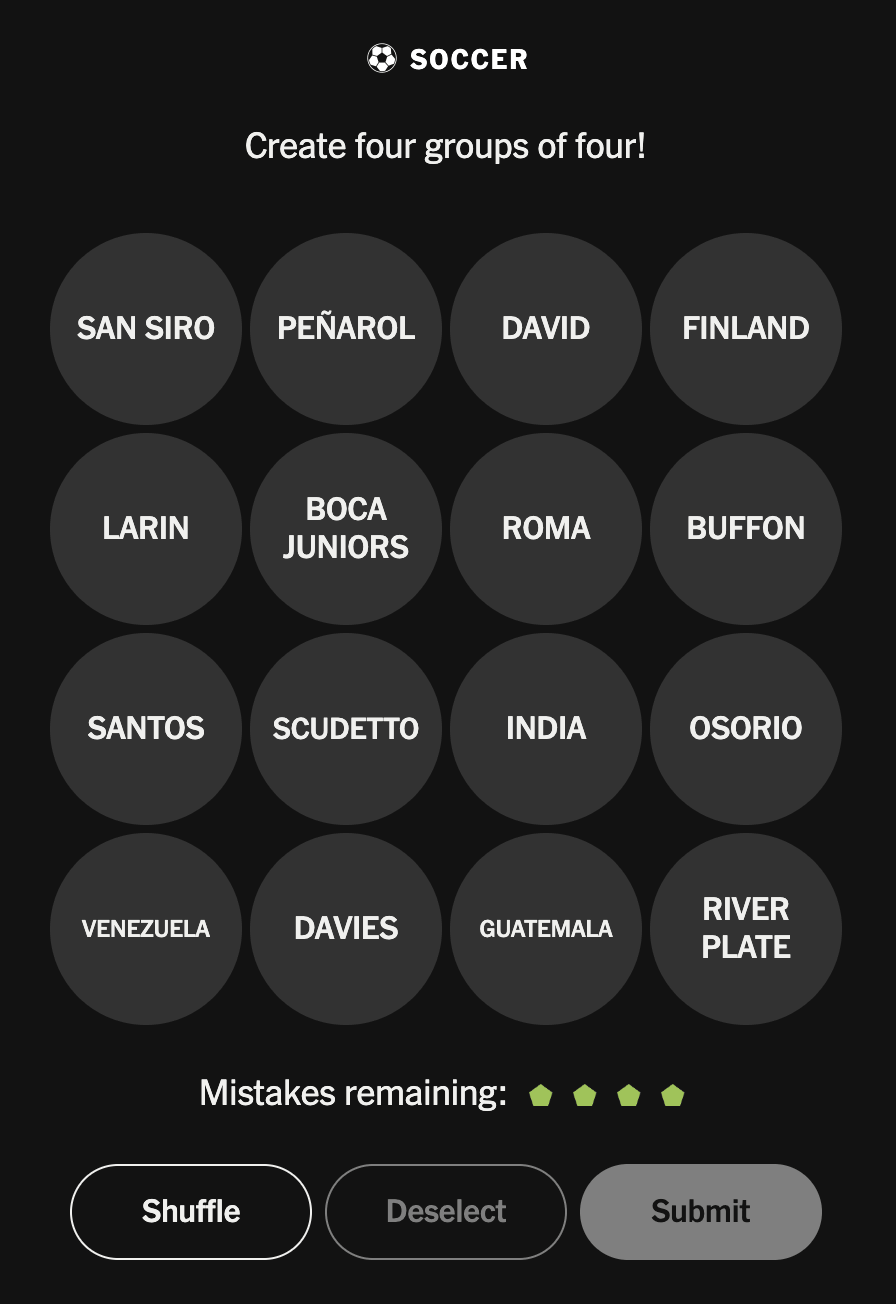Choose the SCUDETTO tile
Screen dimensions: 896x1304
pyautogui.click(x=346, y=728)
